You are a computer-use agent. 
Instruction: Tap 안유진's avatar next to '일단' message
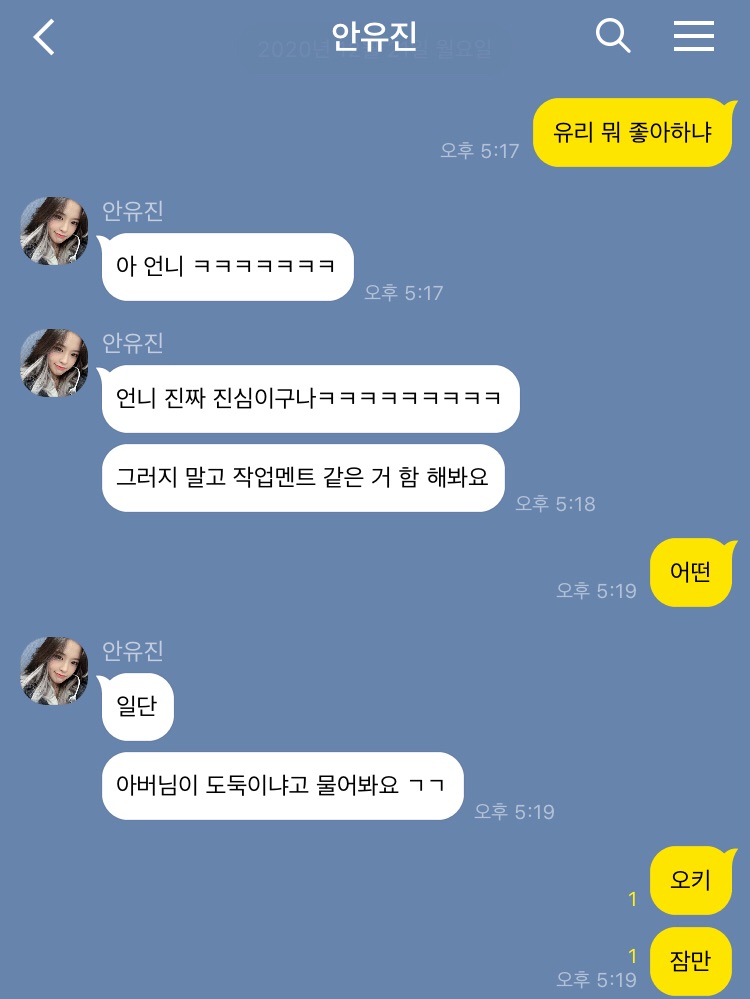[55, 671]
